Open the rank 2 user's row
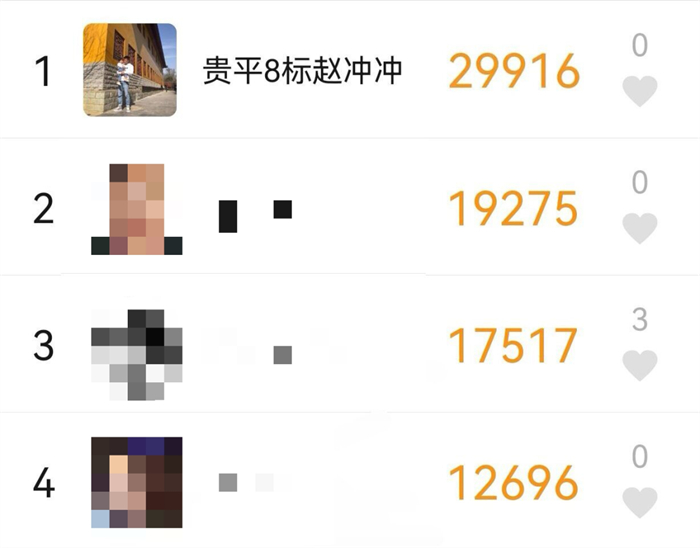 [x=300, y=209]
